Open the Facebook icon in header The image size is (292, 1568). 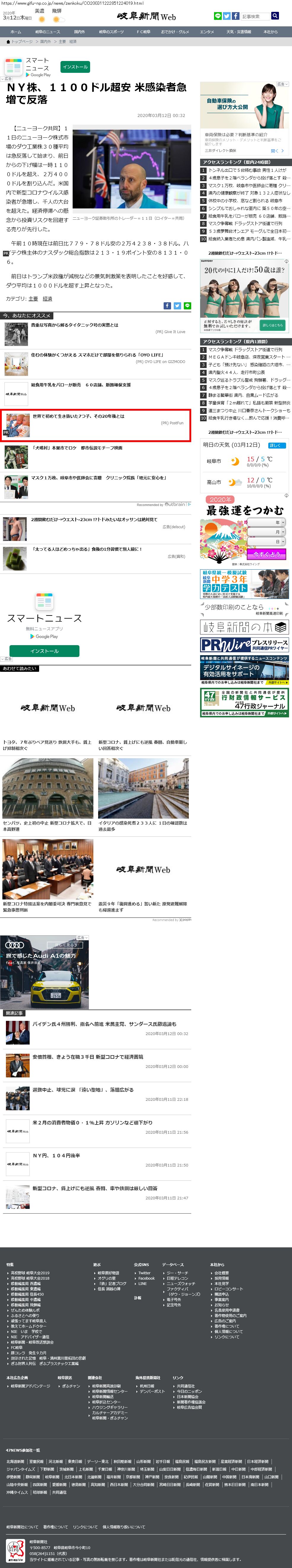click(x=235, y=17)
